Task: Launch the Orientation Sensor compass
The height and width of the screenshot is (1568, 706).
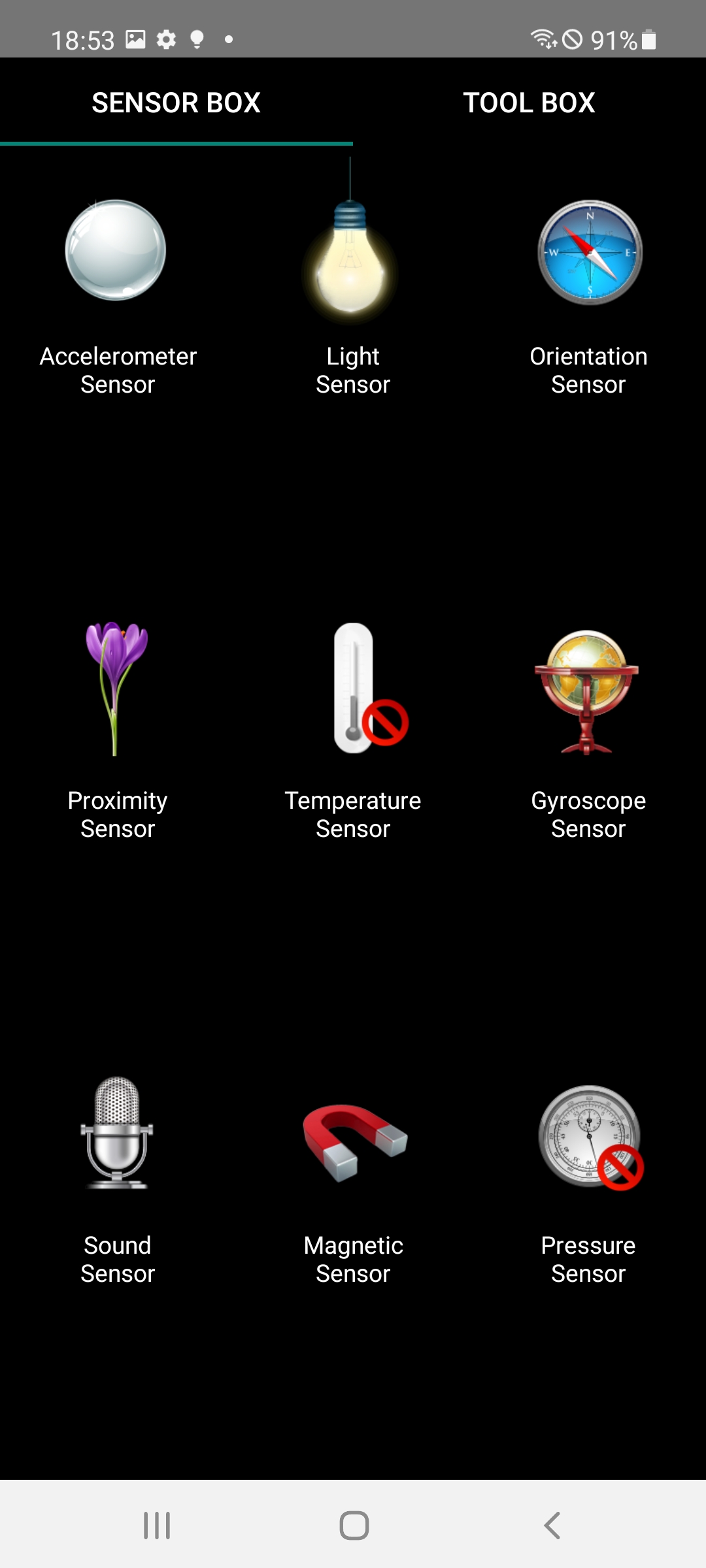Action: click(x=590, y=252)
